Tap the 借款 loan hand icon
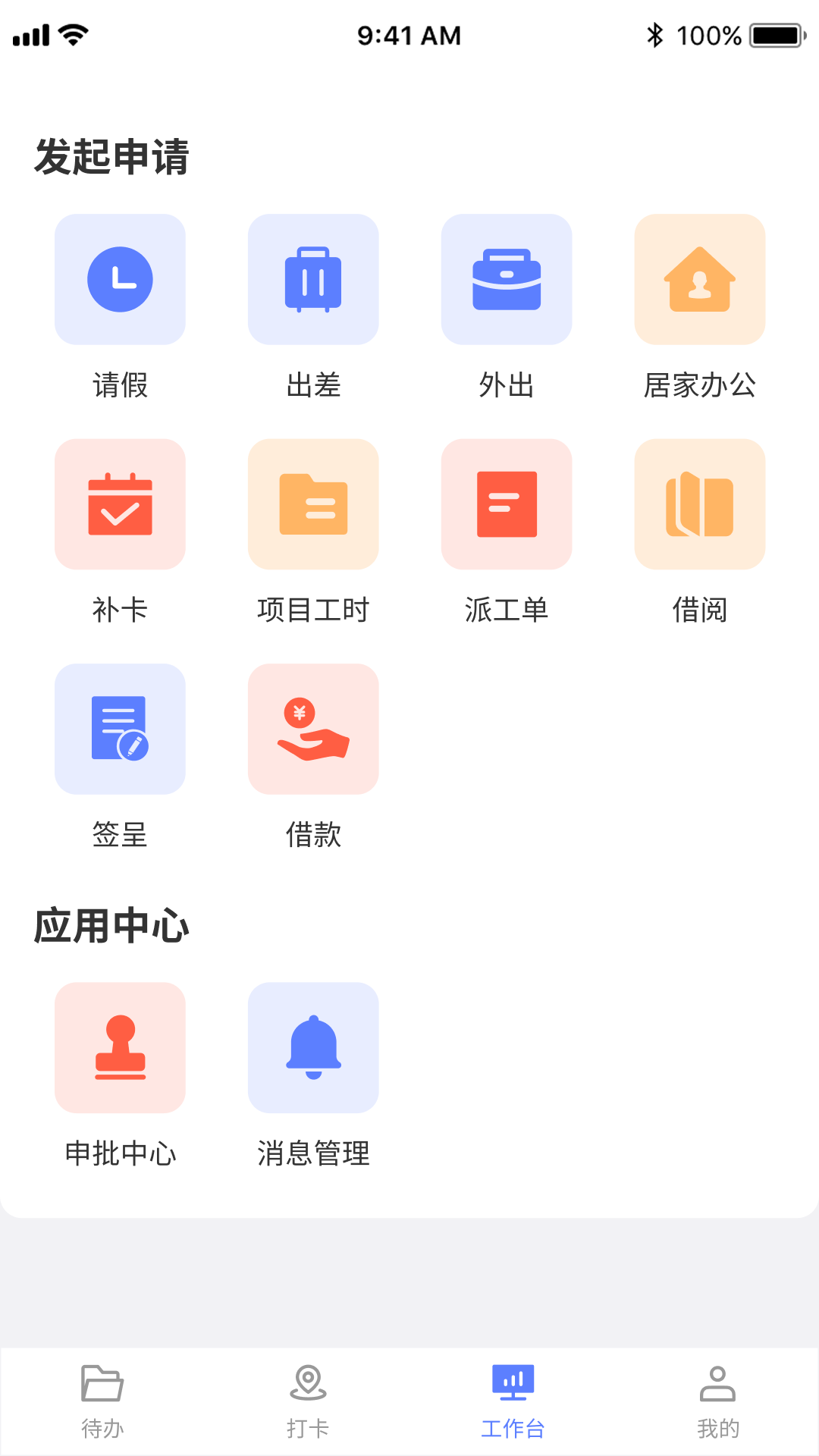The height and width of the screenshot is (1456, 819). pos(313,728)
